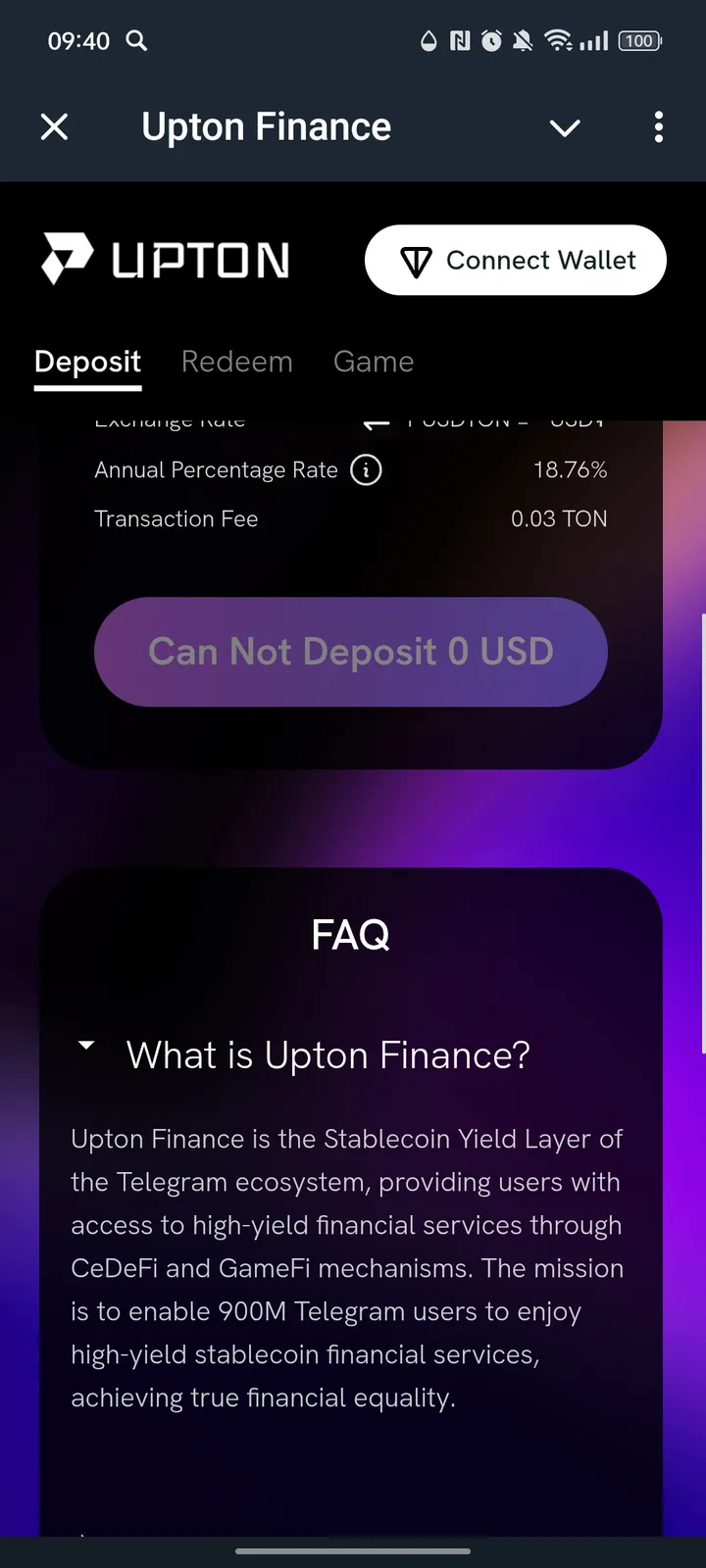Tap the Can Not Deposit 0 USD button
The width and height of the screenshot is (706, 1568).
tap(351, 652)
